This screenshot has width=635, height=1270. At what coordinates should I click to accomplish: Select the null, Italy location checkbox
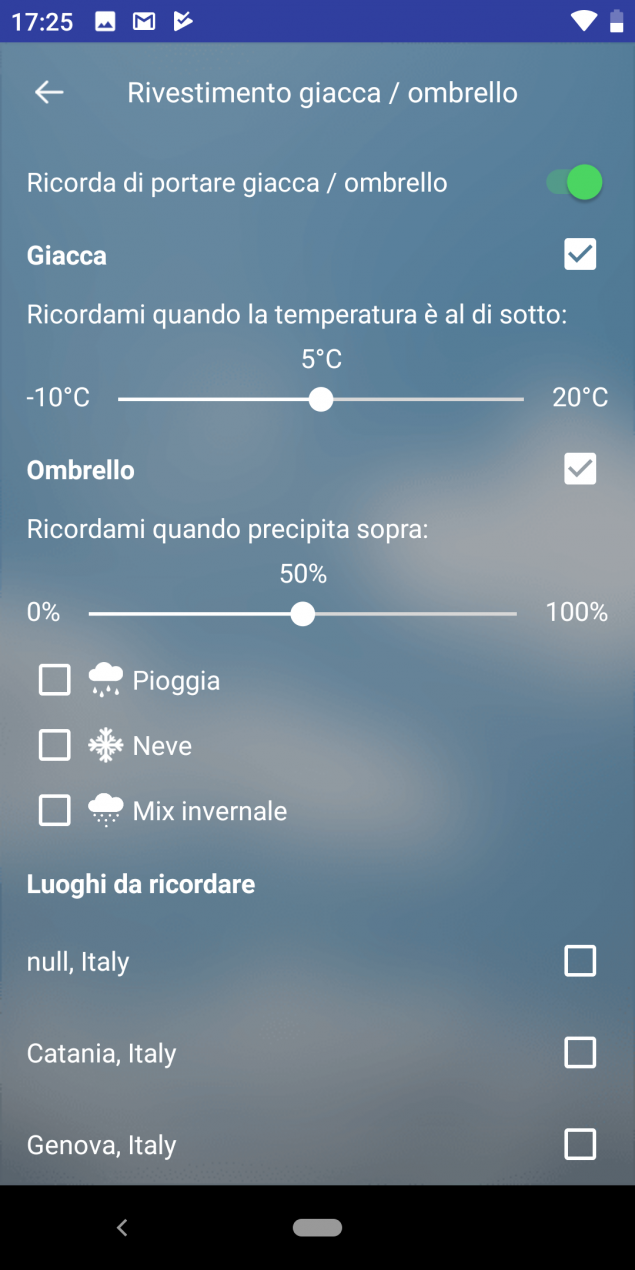(580, 961)
